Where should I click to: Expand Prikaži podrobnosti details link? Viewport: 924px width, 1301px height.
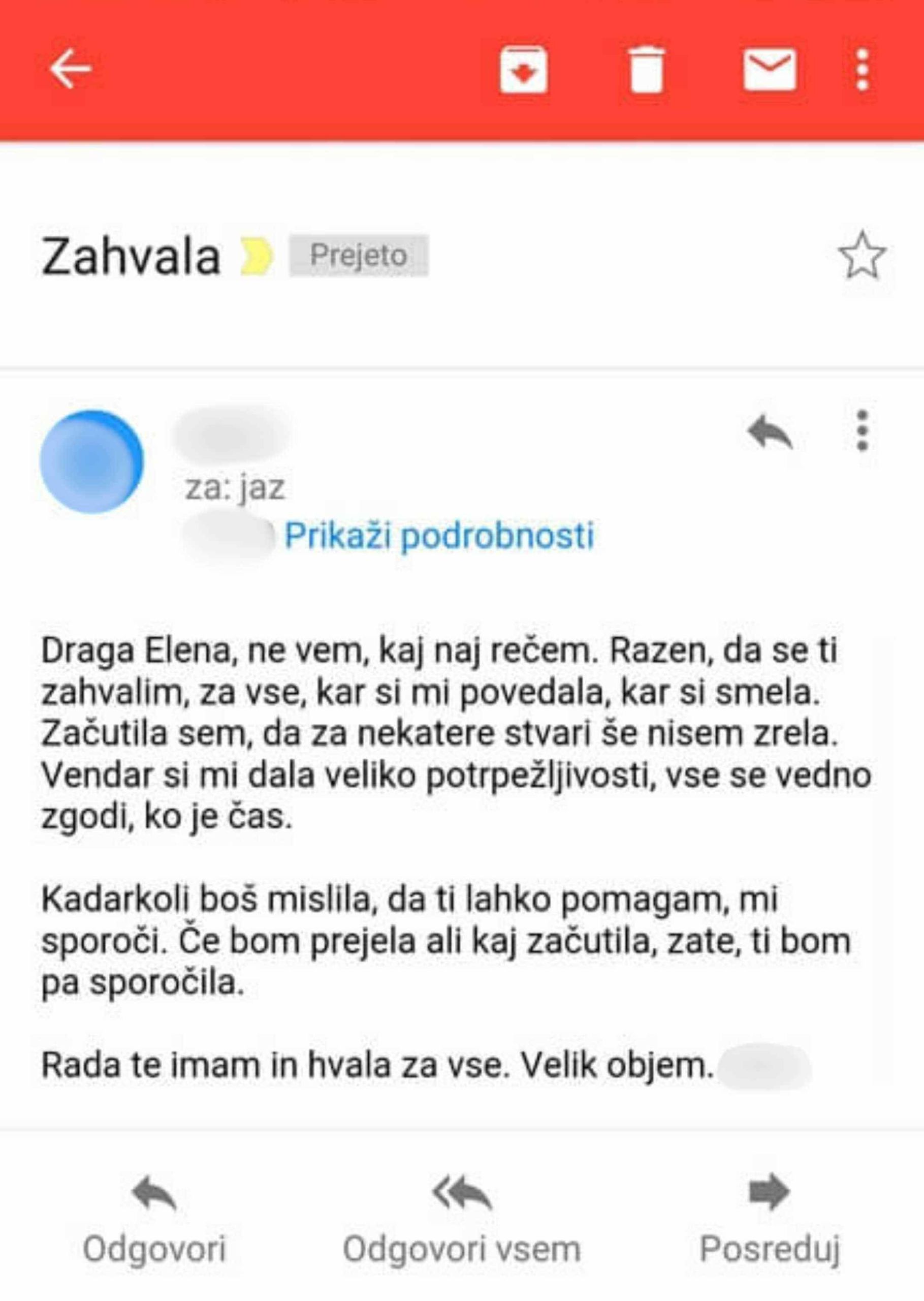point(439,536)
